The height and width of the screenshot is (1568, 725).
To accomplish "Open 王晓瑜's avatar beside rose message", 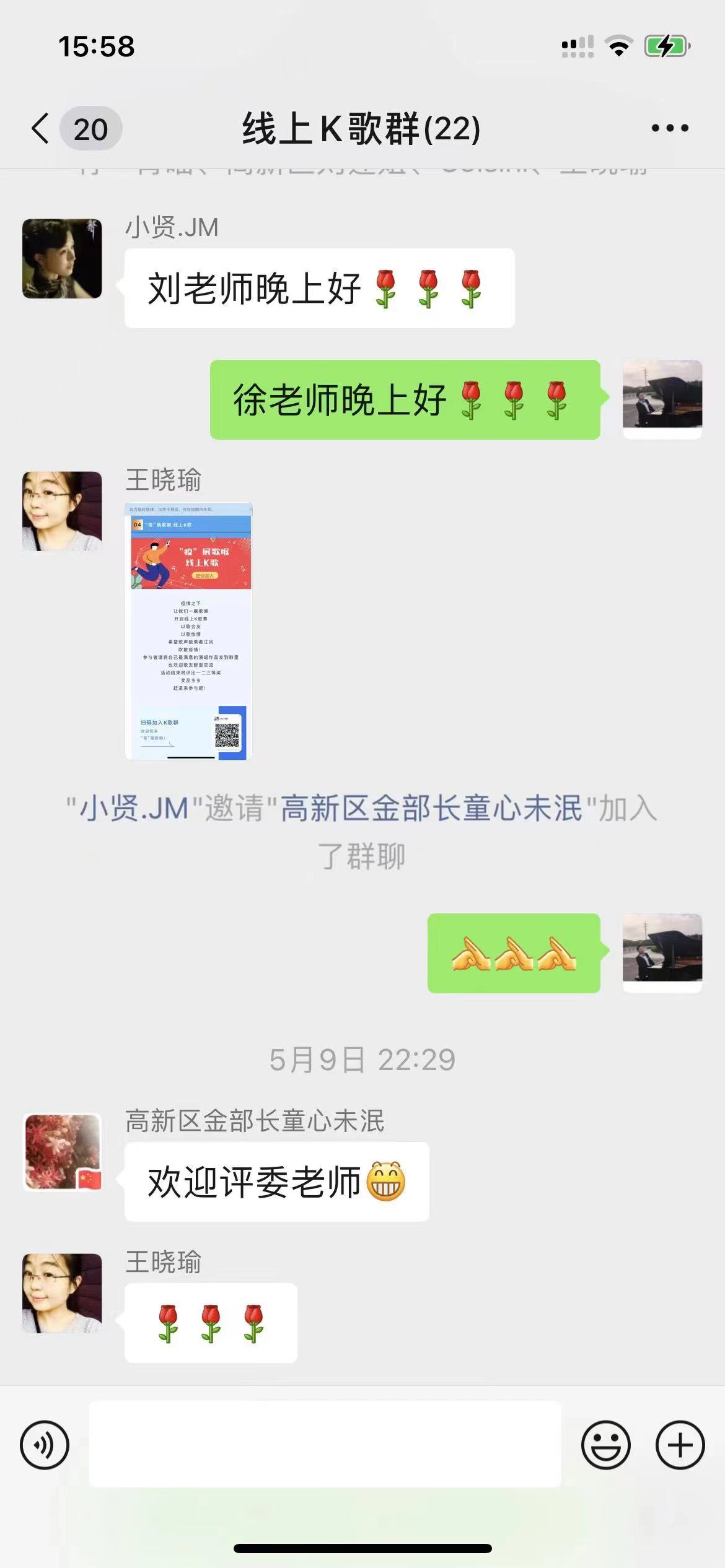I will 62,1294.
